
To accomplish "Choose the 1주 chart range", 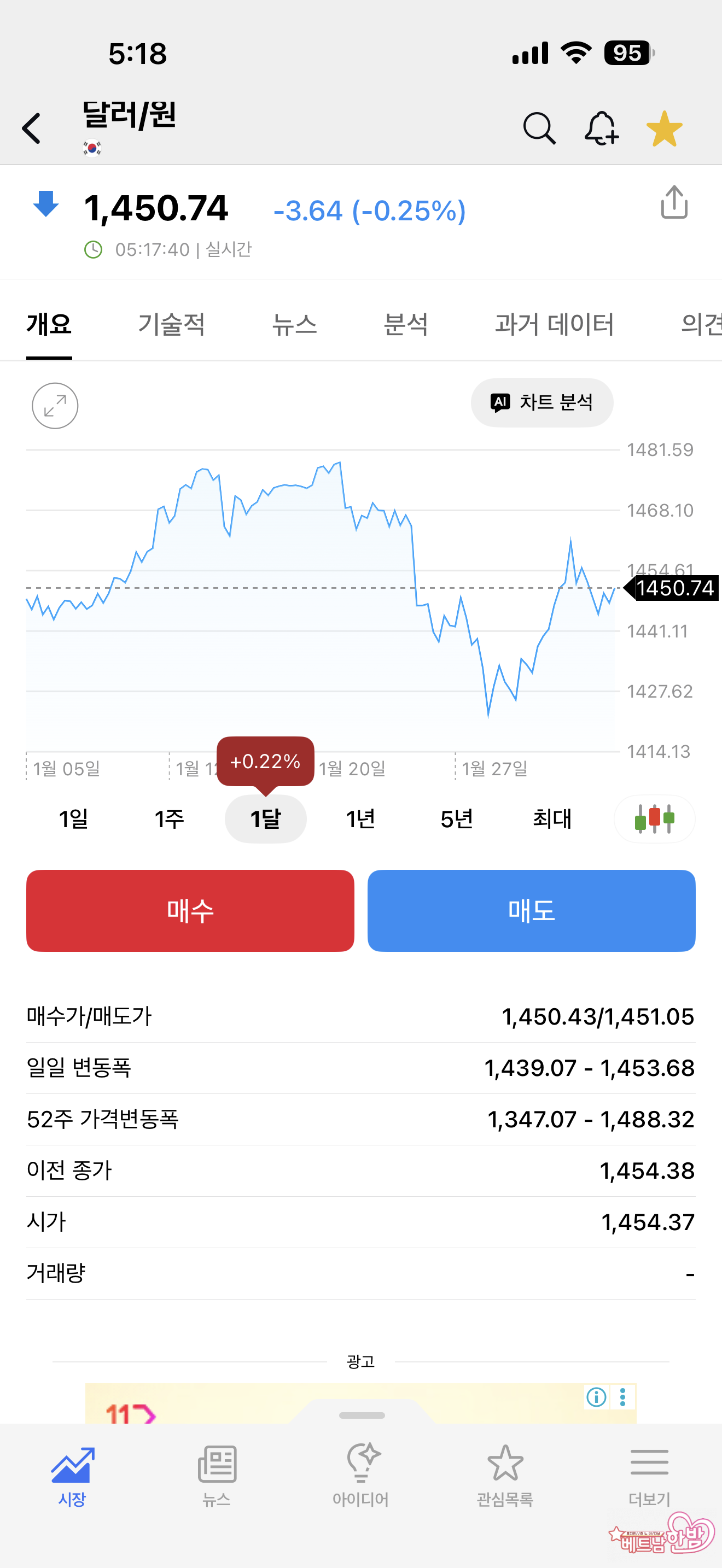I will coord(169,820).
